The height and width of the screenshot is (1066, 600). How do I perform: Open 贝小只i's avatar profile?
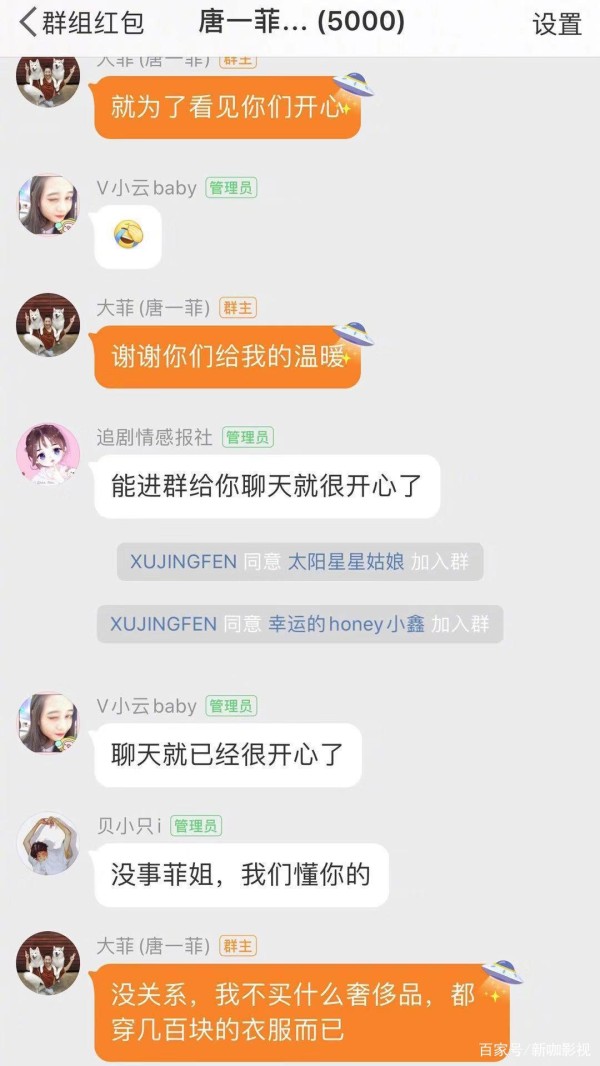(48, 843)
